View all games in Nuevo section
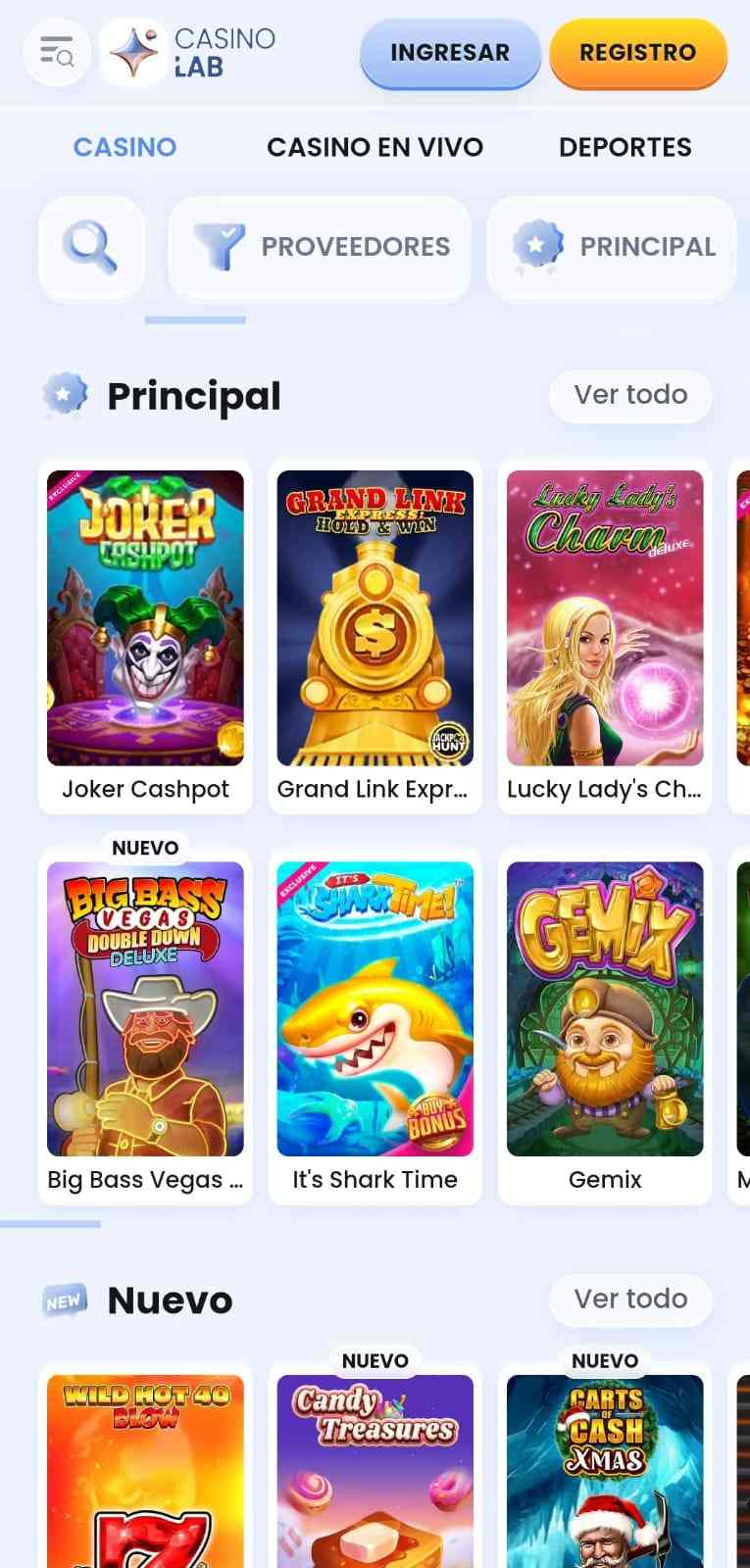 click(630, 1299)
